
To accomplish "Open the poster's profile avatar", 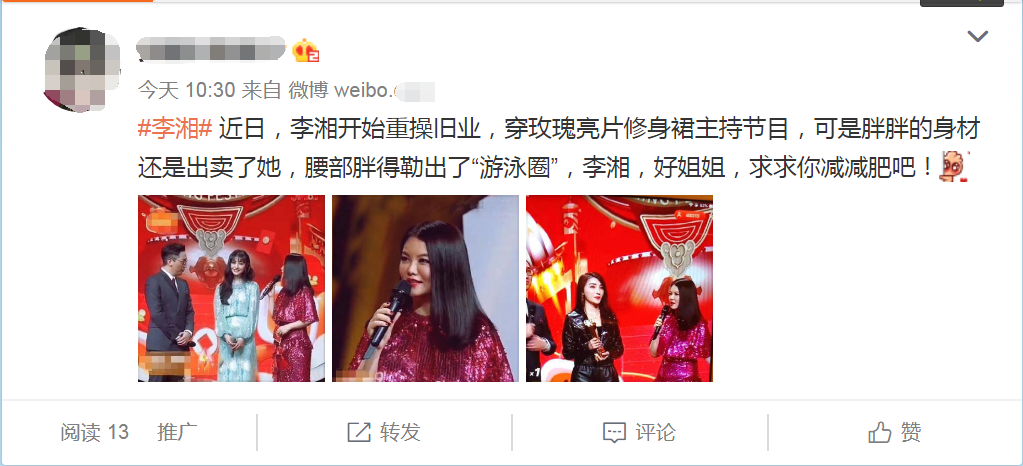I will (84, 70).
